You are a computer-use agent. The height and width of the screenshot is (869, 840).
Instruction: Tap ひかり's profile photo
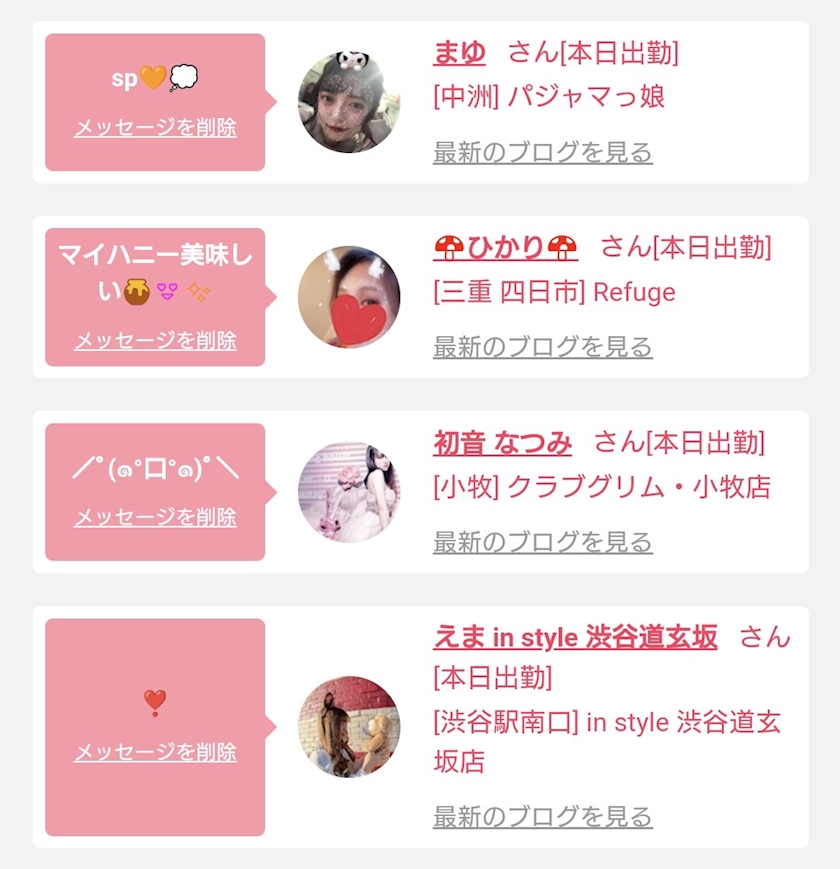pyautogui.click(x=348, y=297)
